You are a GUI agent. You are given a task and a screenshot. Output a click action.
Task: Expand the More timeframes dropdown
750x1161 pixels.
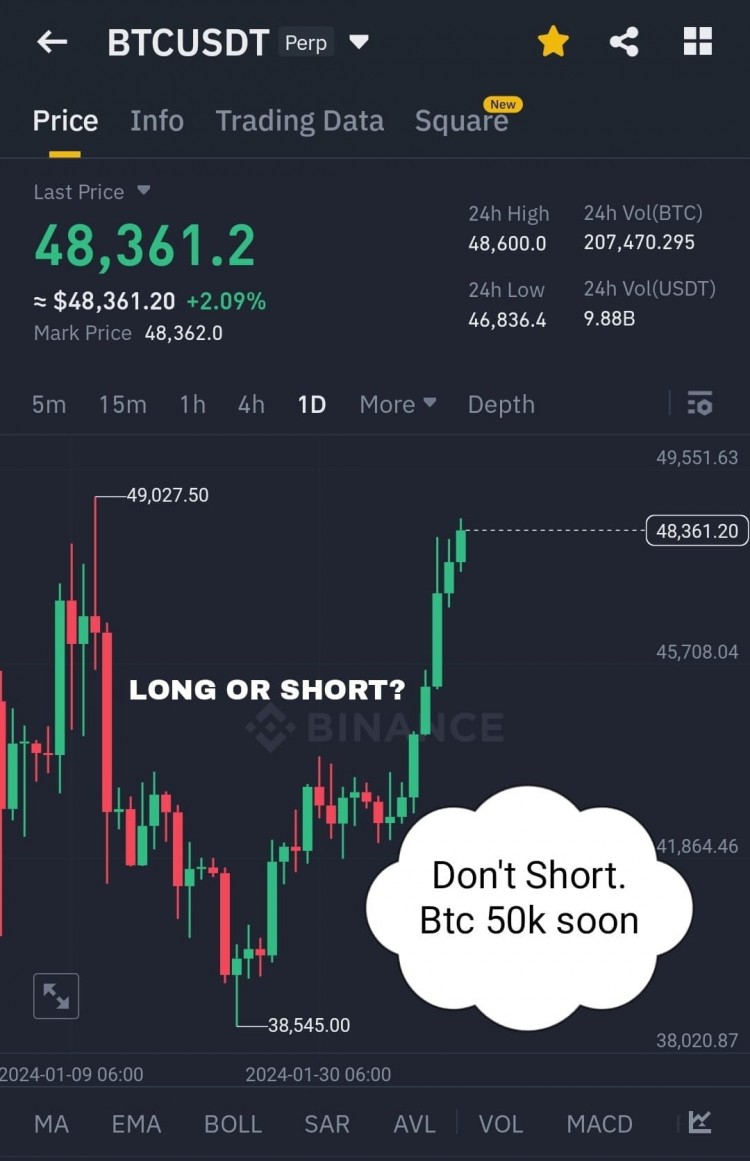pos(397,404)
